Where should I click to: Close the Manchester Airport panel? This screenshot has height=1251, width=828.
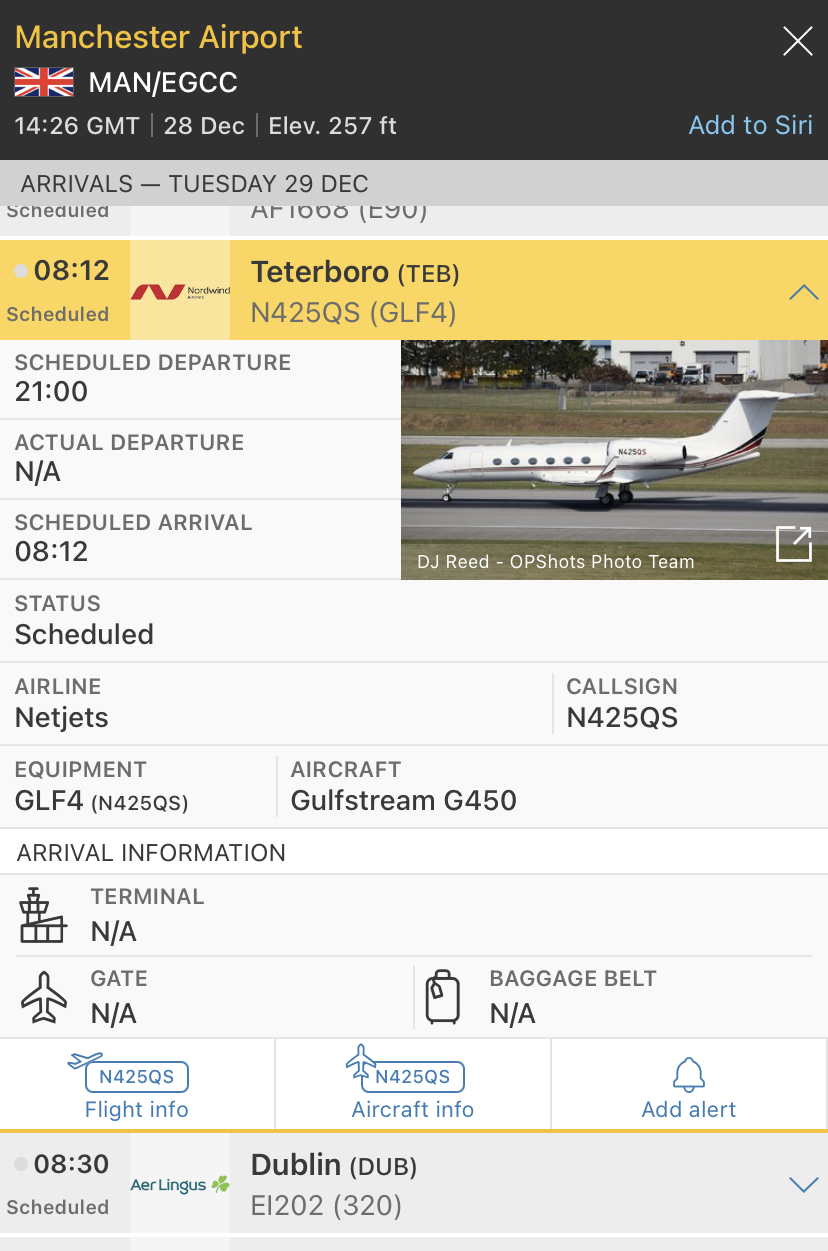pos(797,41)
